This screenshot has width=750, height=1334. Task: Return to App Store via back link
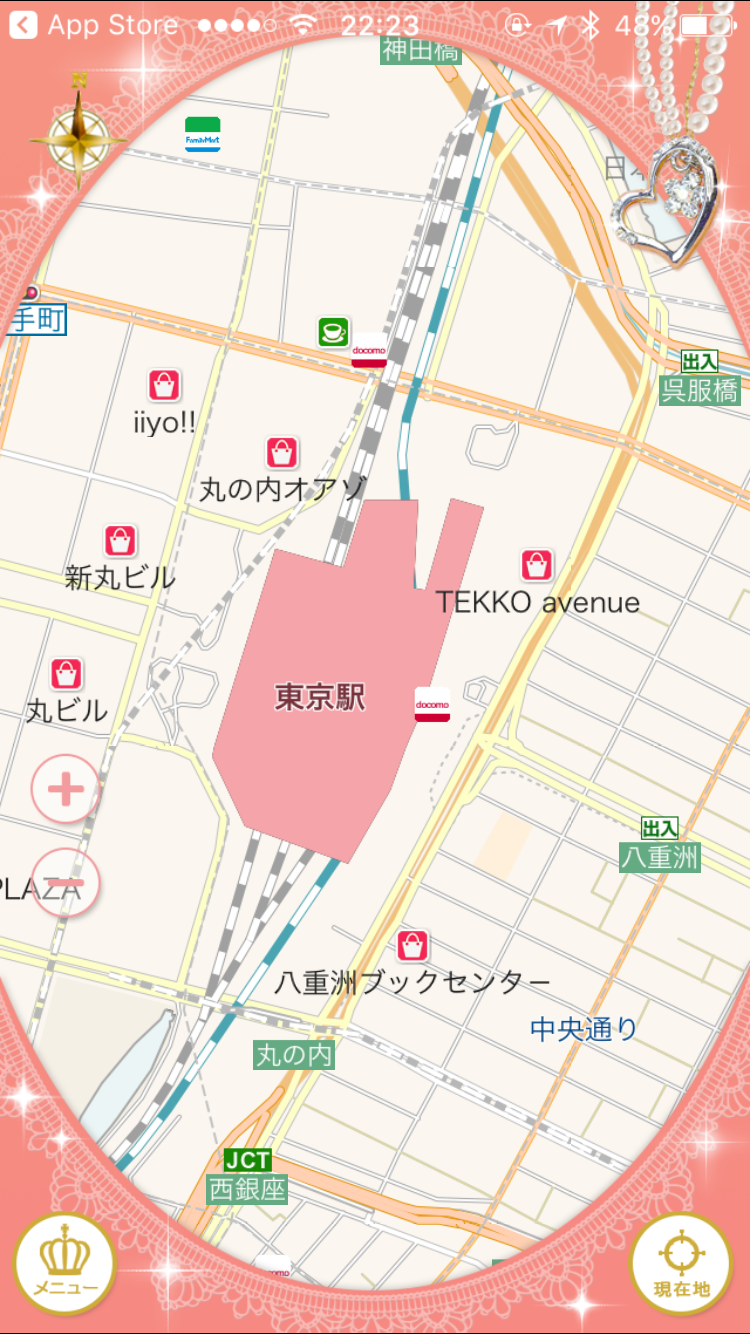(95, 25)
